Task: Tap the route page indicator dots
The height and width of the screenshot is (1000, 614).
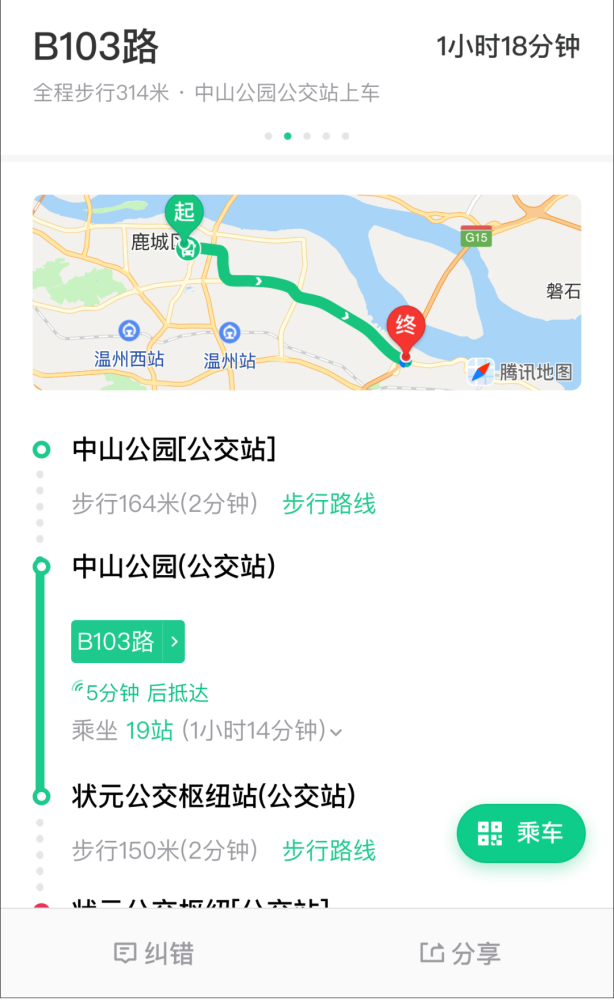Action: pos(307,136)
